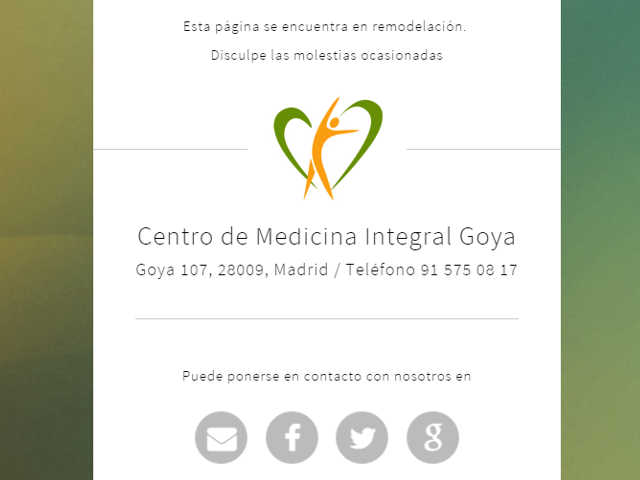Open the Google Plus icon

pos(433,438)
